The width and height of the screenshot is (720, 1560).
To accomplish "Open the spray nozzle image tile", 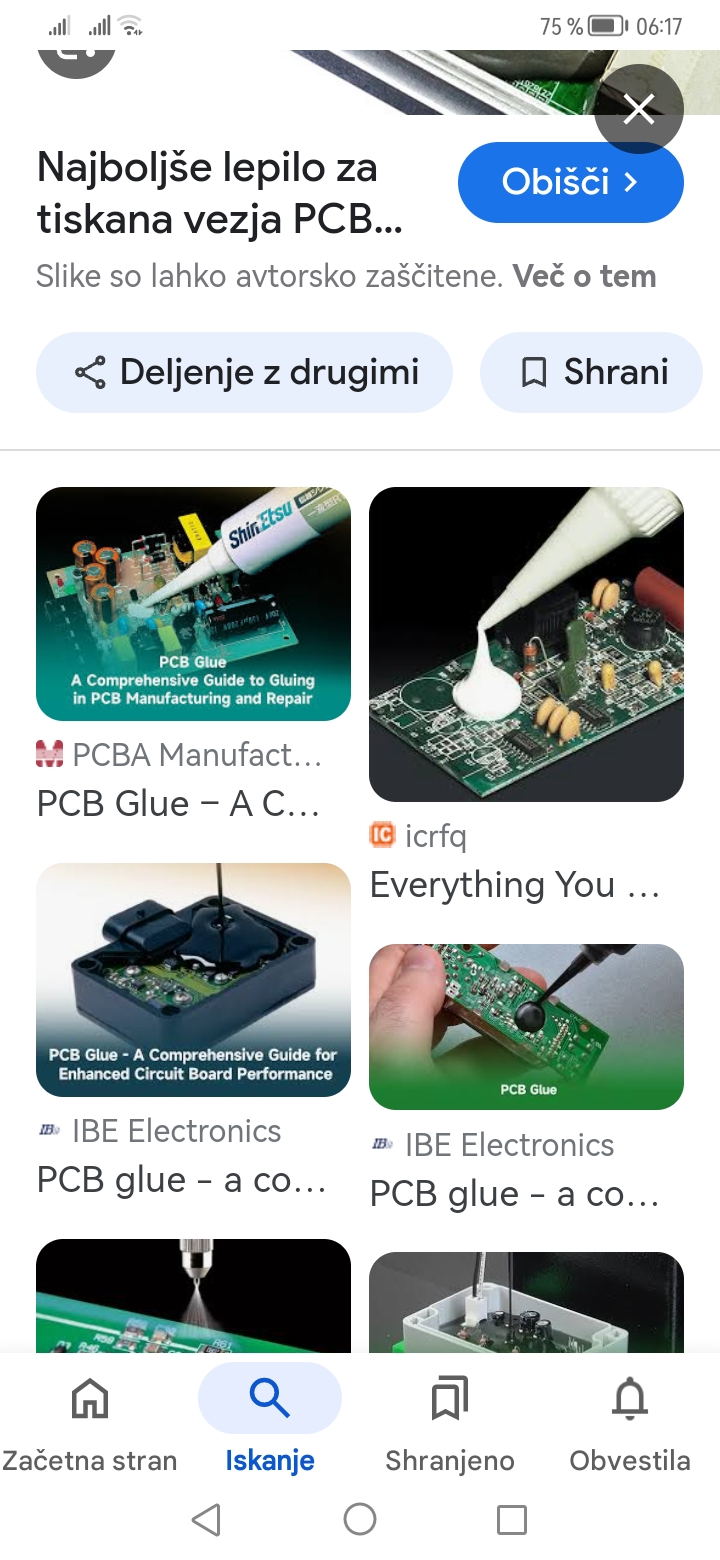I will pos(193,1296).
